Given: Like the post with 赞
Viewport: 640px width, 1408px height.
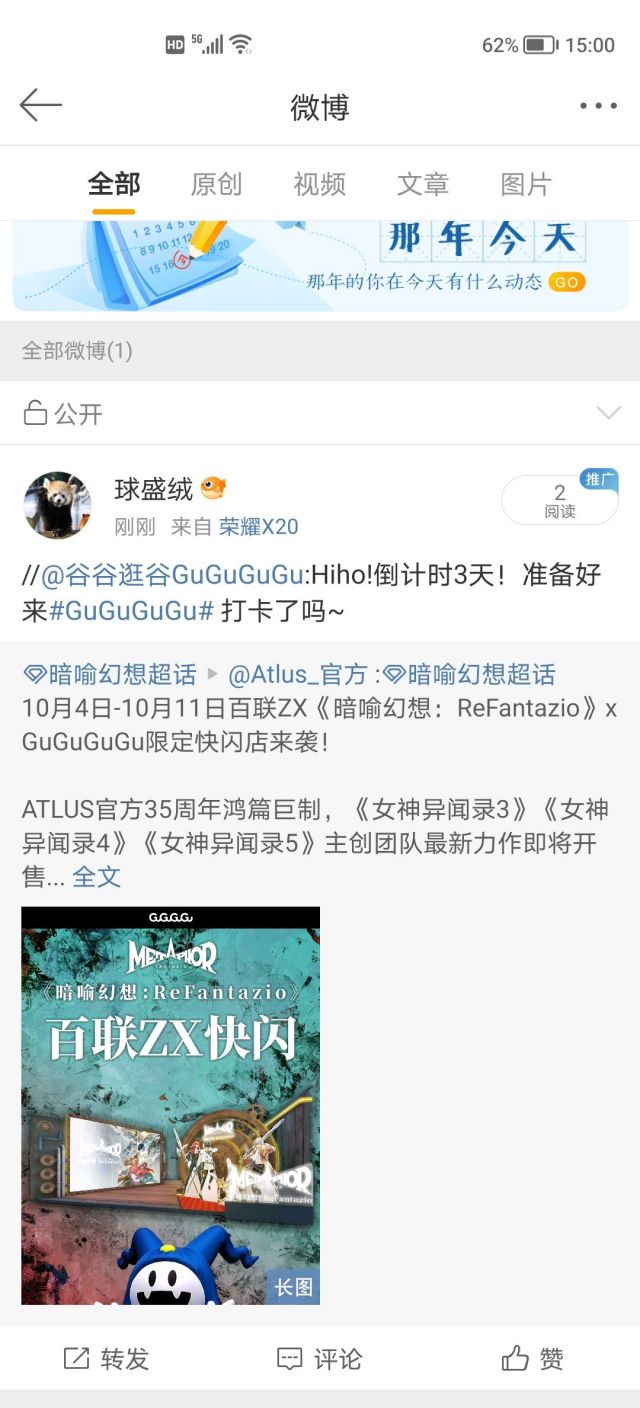Looking at the screenshot, I should (x=533, y=1358).
